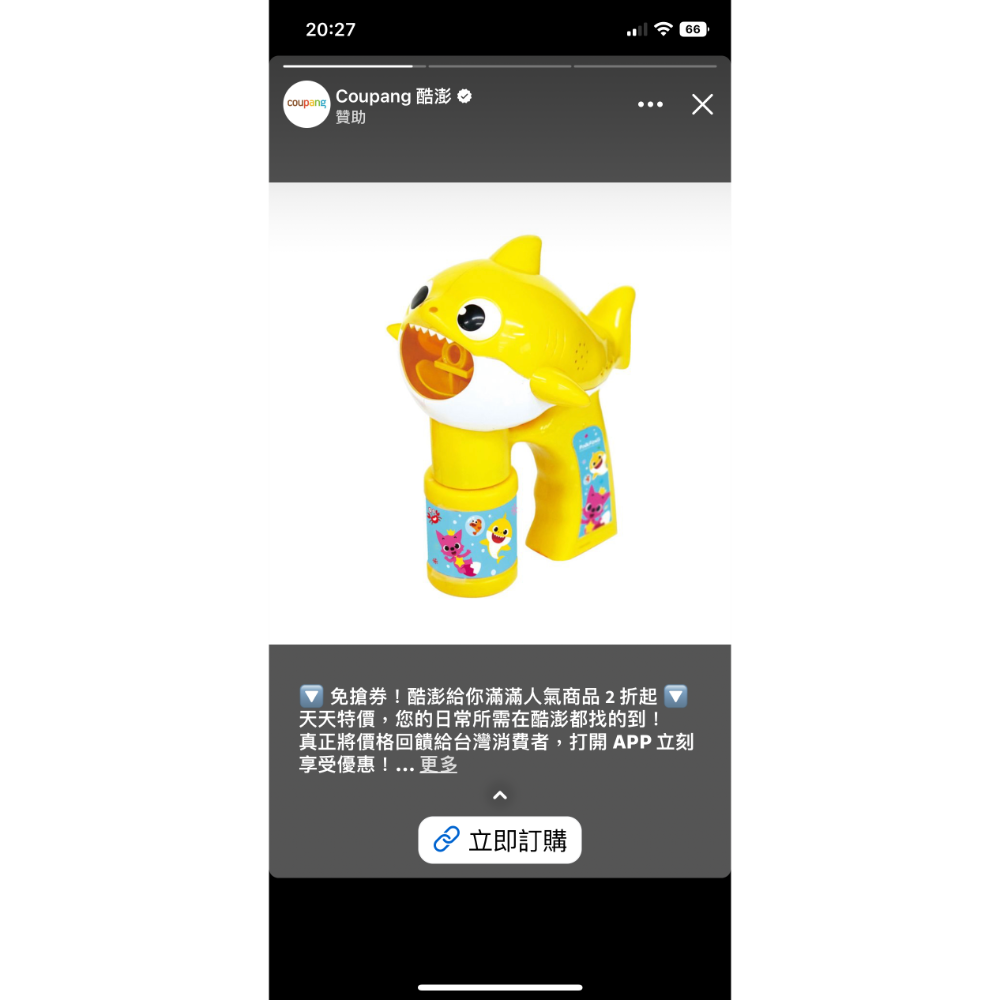
Task: Expand caption with the 更多 link
Action: tap(438, 765)
